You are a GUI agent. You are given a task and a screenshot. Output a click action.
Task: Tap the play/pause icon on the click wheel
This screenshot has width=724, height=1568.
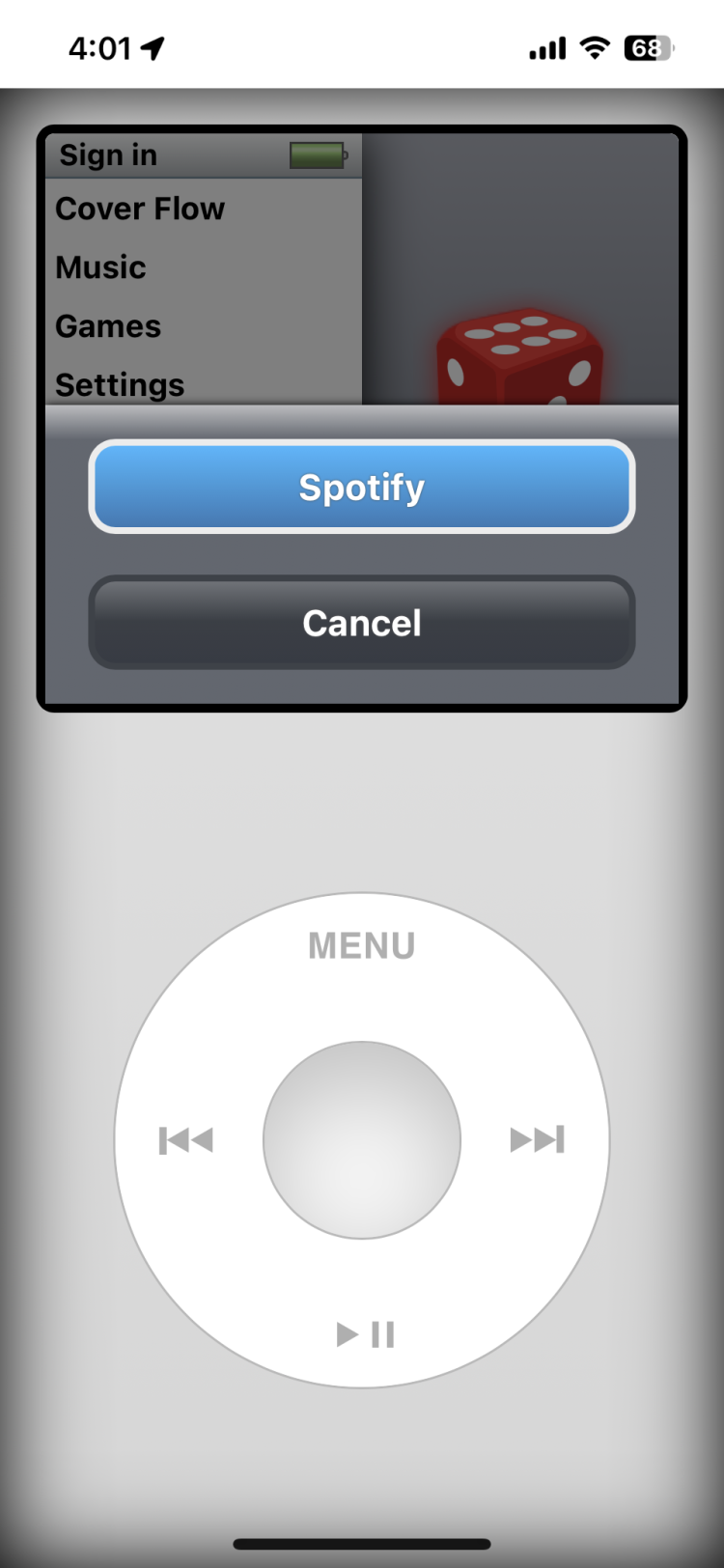pos(362,1335)
